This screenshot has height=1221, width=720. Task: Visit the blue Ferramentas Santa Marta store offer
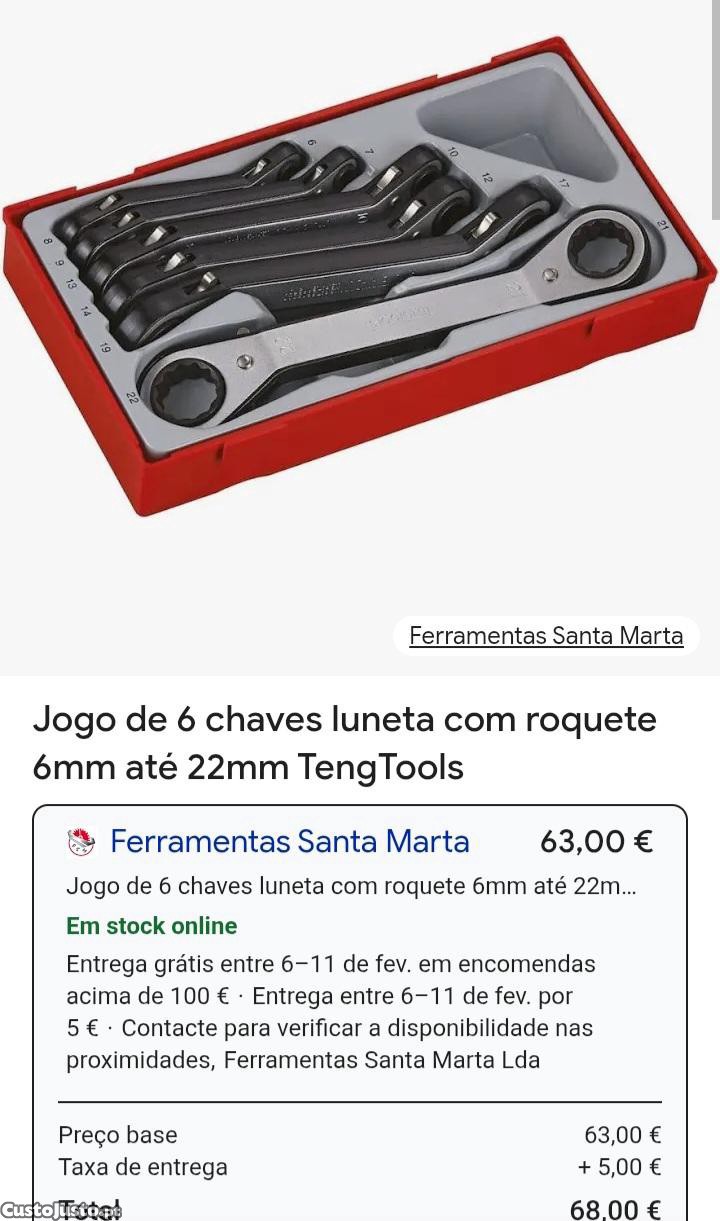click(289, 842)
